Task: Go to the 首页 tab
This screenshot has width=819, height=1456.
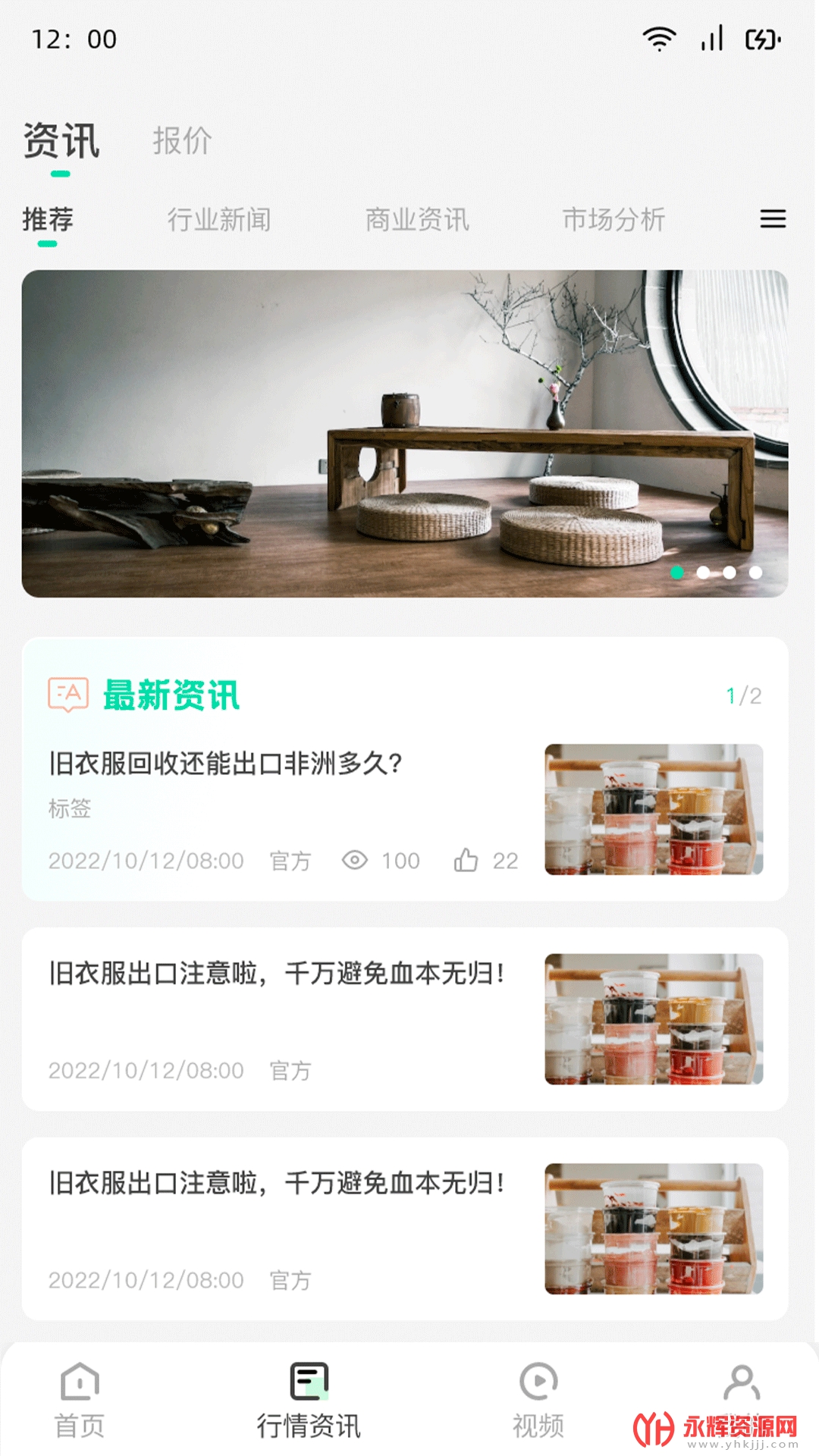Action: click(80, 1400)
